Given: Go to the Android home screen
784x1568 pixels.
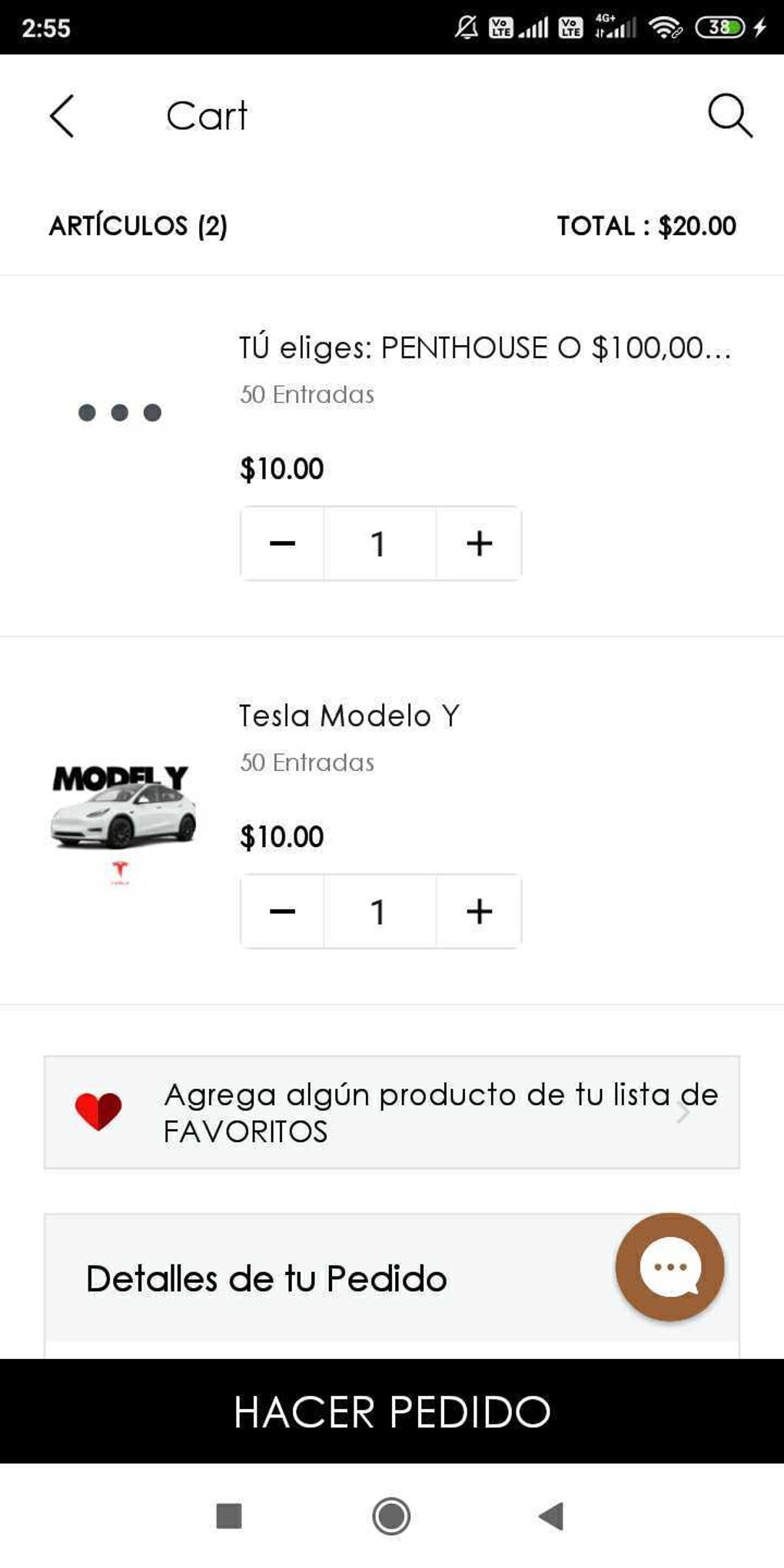Looking at the screenshot, I should click(391, 1517).
